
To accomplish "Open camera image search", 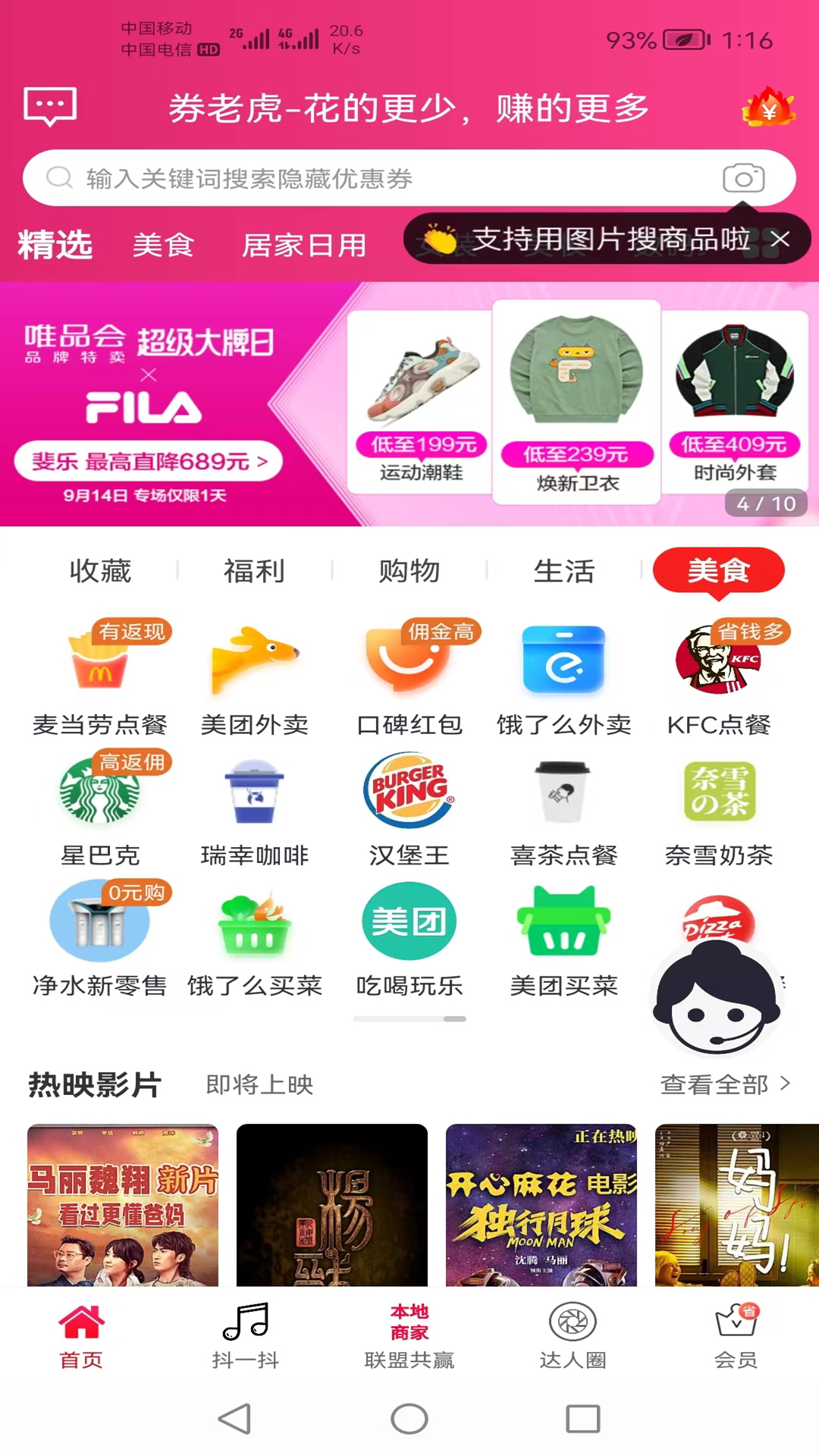I will [x=743, y=179].
